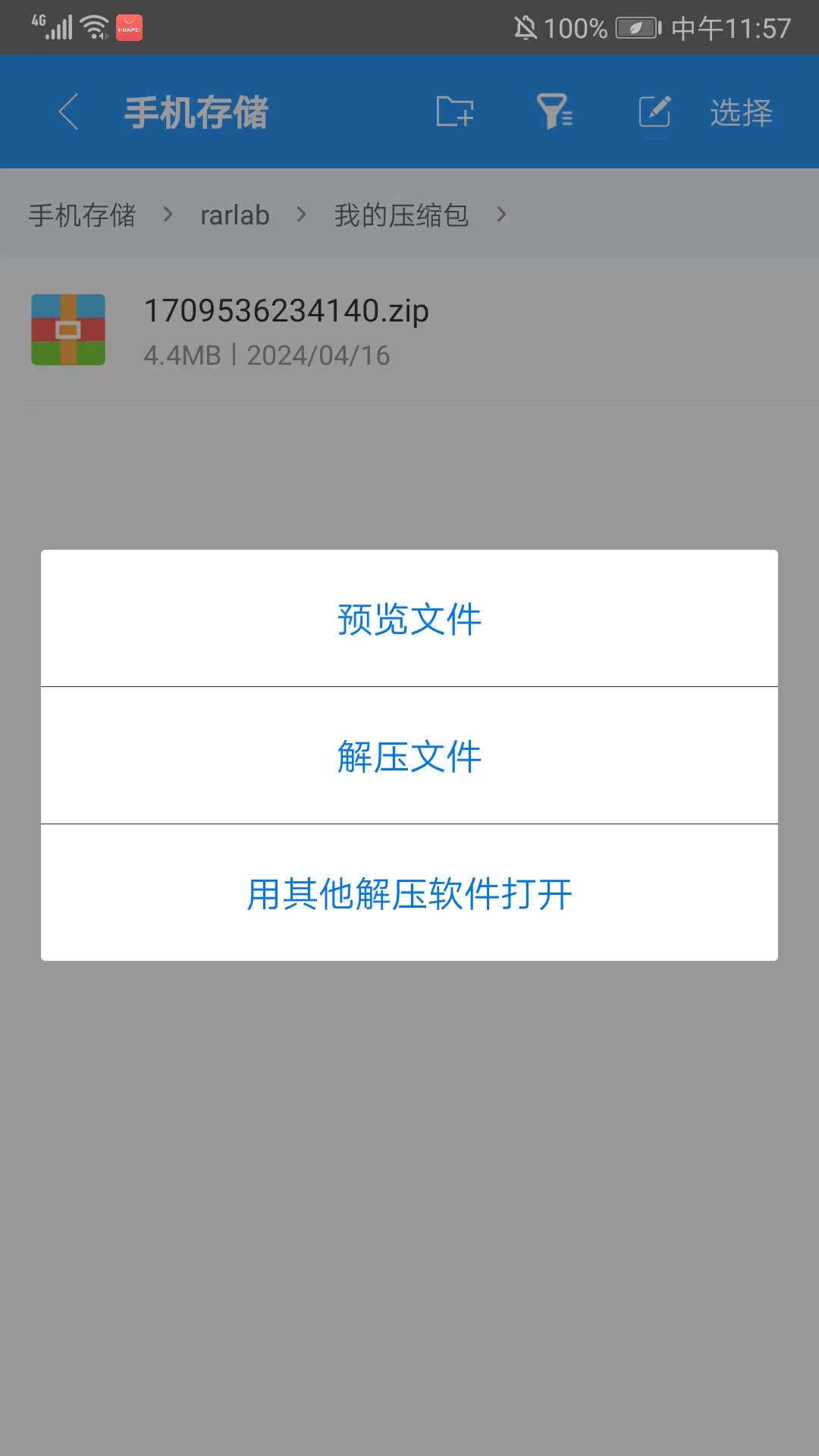Screen dimensions: 819x1456
Task: Open 我的压缩包 breadcrumb folder
Action: point(401,215)
